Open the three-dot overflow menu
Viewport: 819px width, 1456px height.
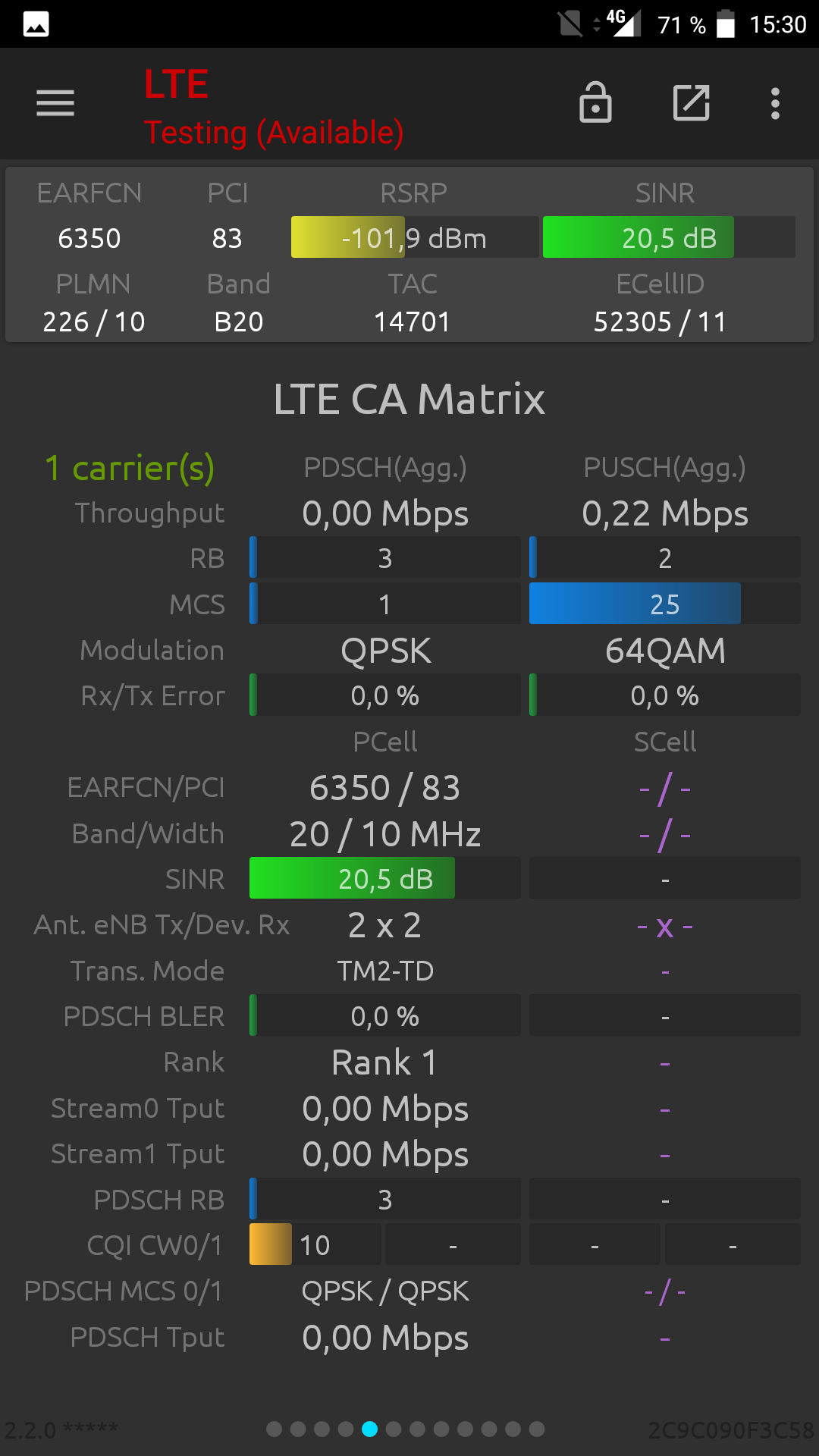pos(775,103)
